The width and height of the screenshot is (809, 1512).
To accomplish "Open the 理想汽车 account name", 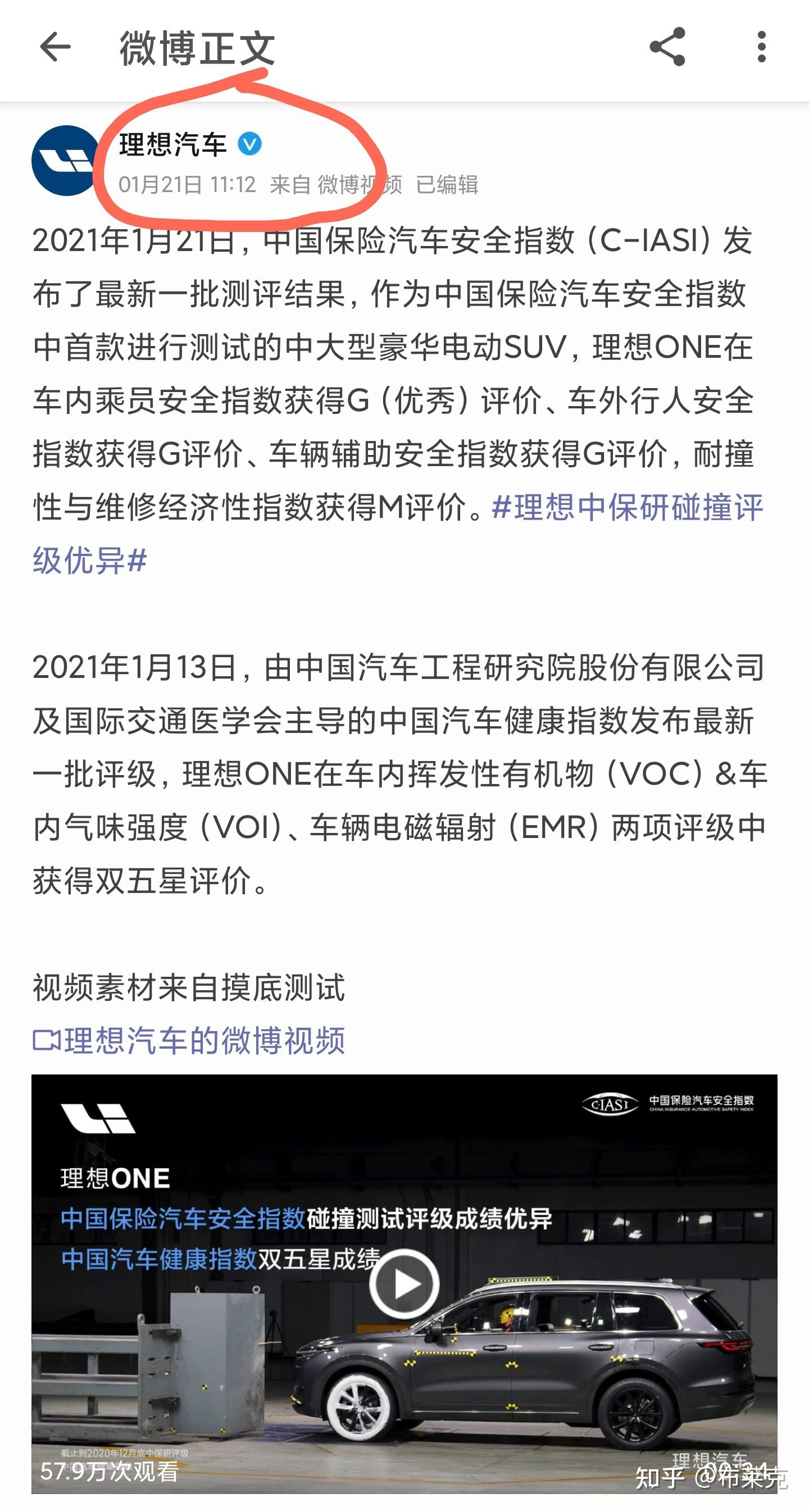I will click(x=173, y=144).
